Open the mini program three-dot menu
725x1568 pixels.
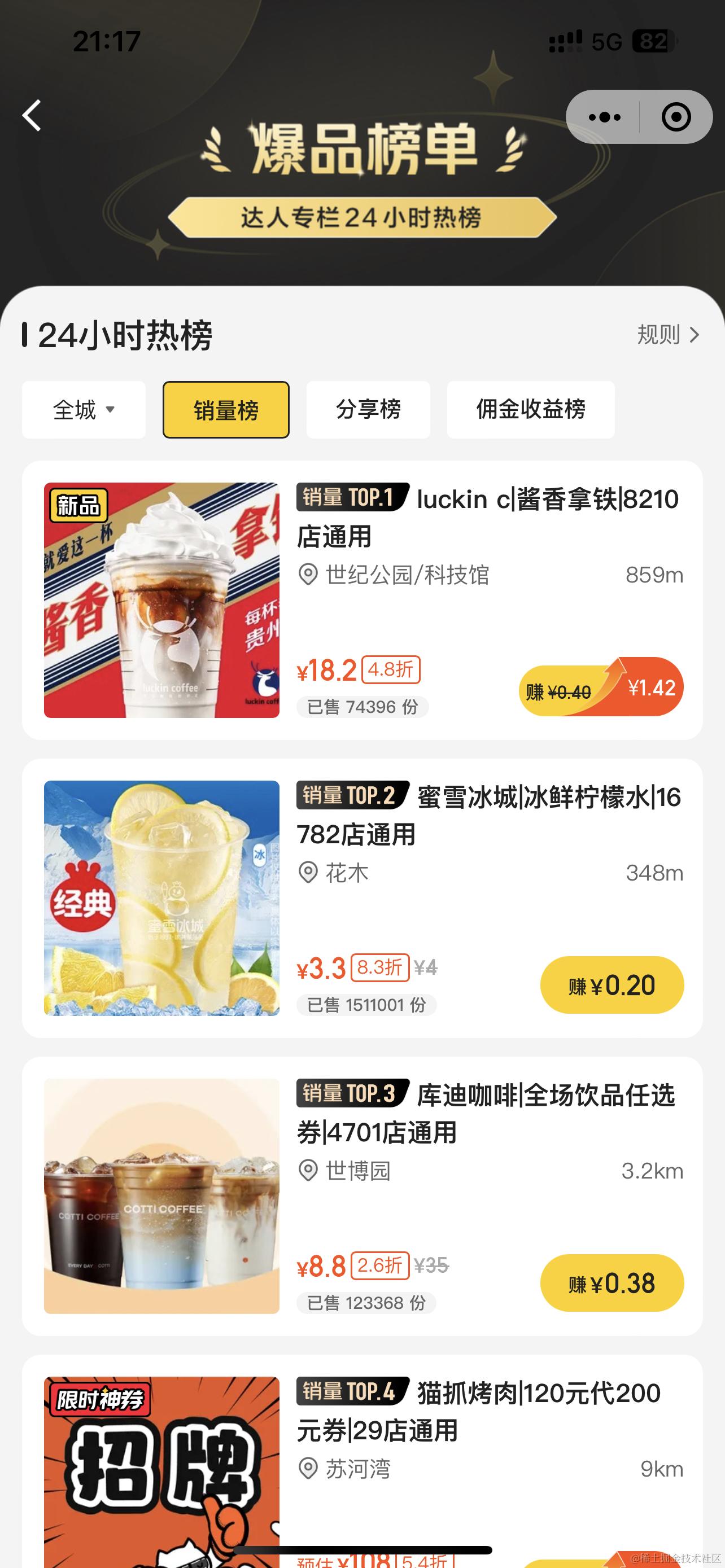(604, 117)
